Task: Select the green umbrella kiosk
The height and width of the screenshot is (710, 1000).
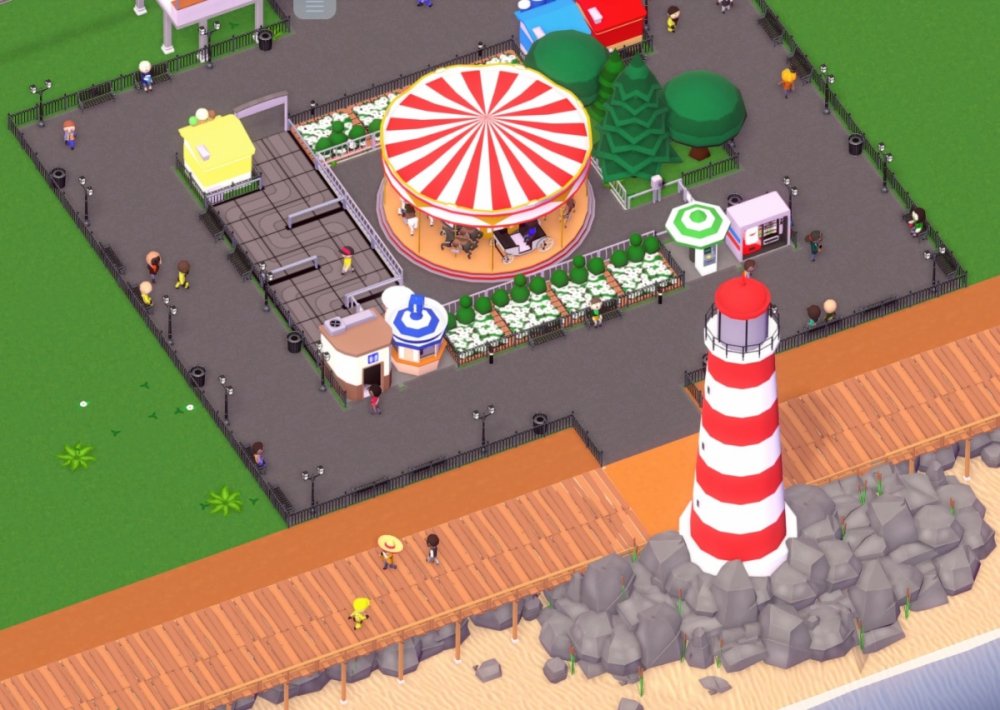Action: point(698,232)
